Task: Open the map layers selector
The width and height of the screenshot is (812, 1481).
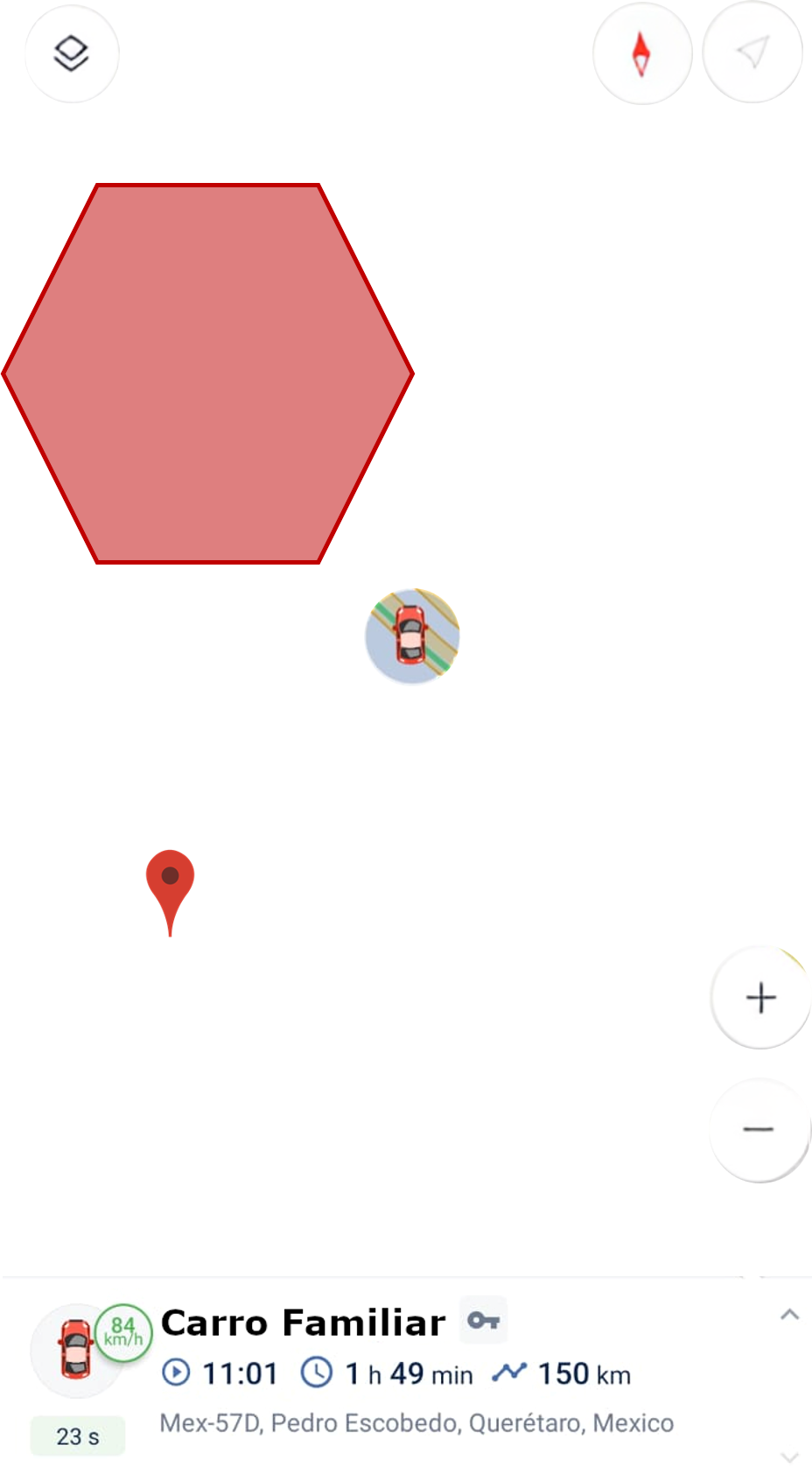Action: click(x=72, y=54)
